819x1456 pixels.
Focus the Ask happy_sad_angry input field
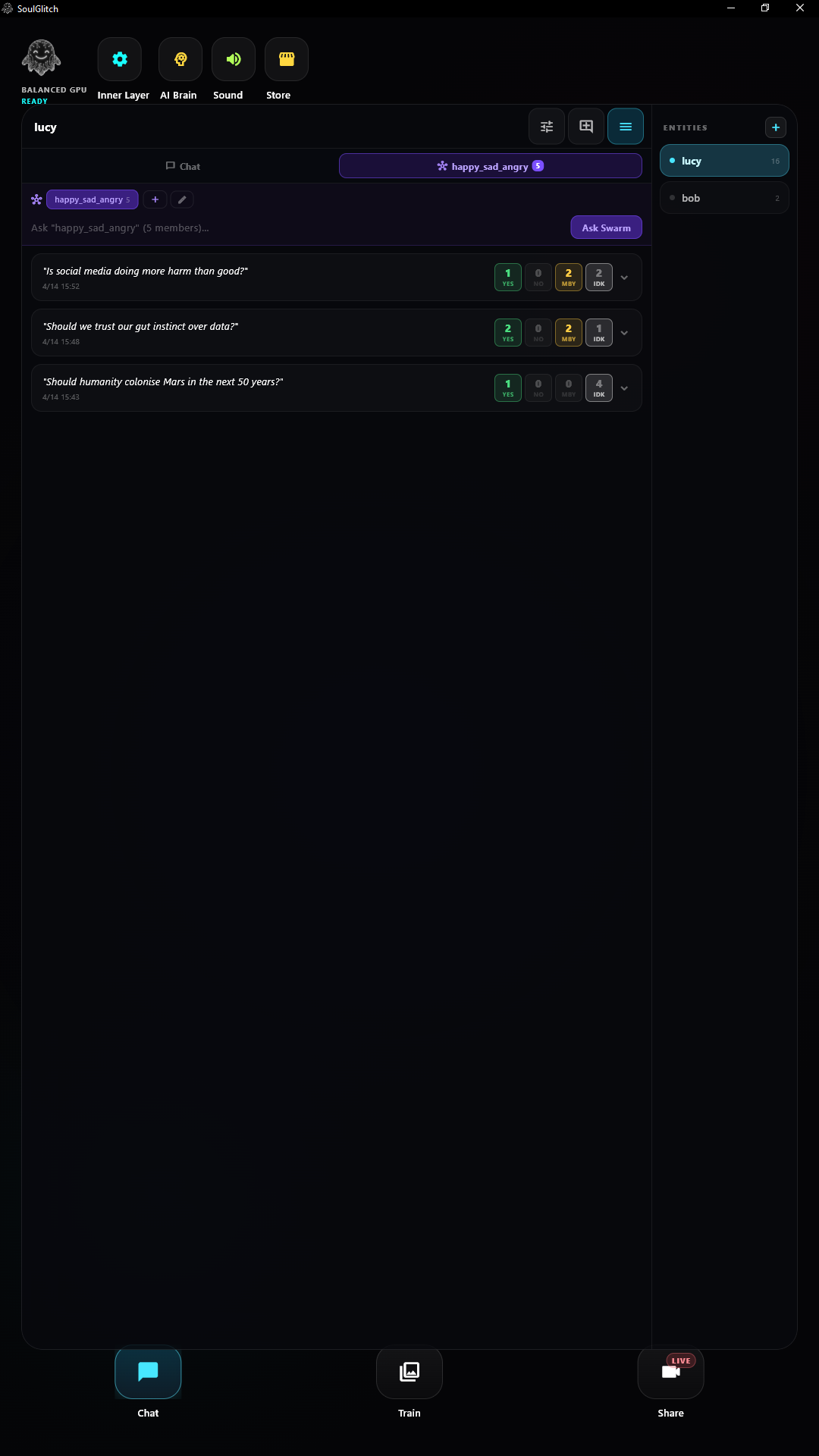296,227
